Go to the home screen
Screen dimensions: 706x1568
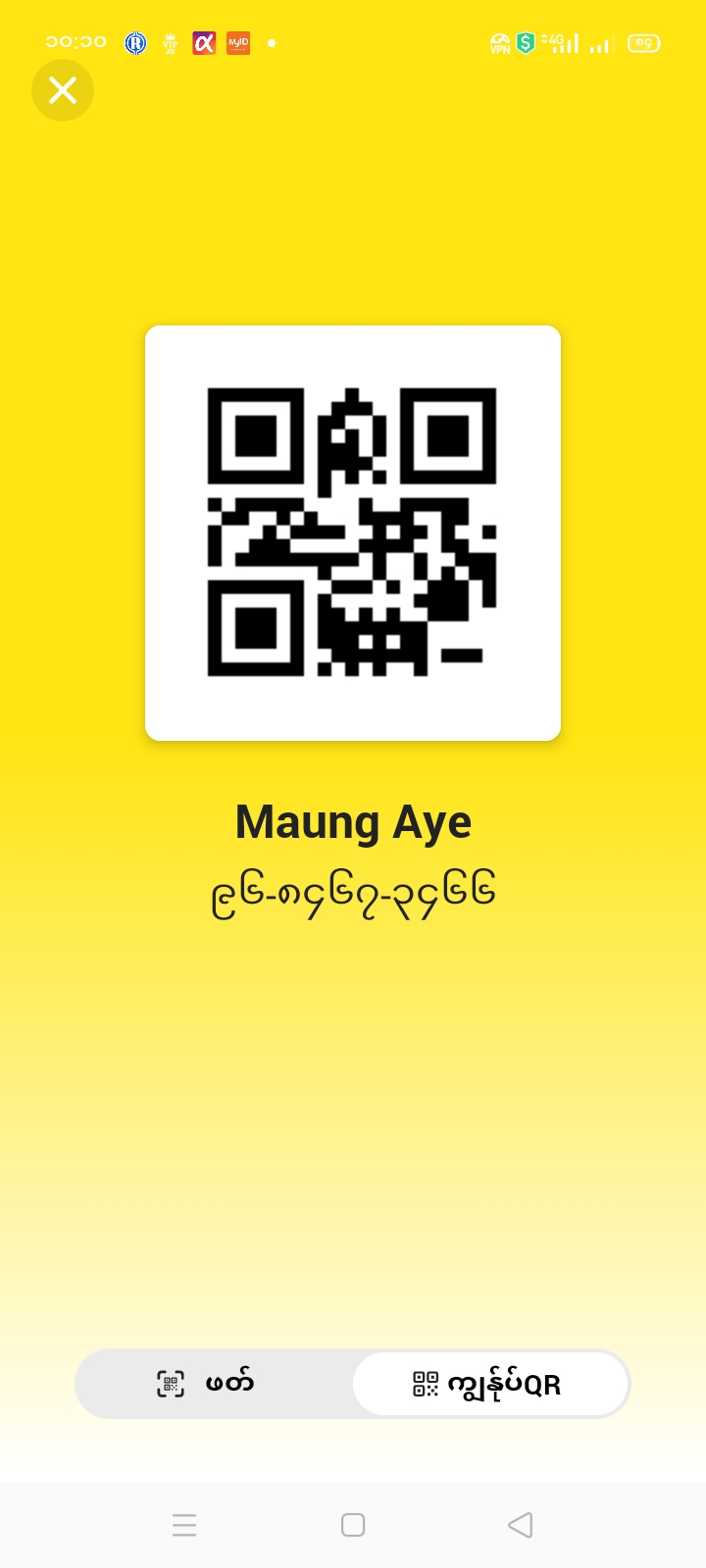[x=353, y=1525]
